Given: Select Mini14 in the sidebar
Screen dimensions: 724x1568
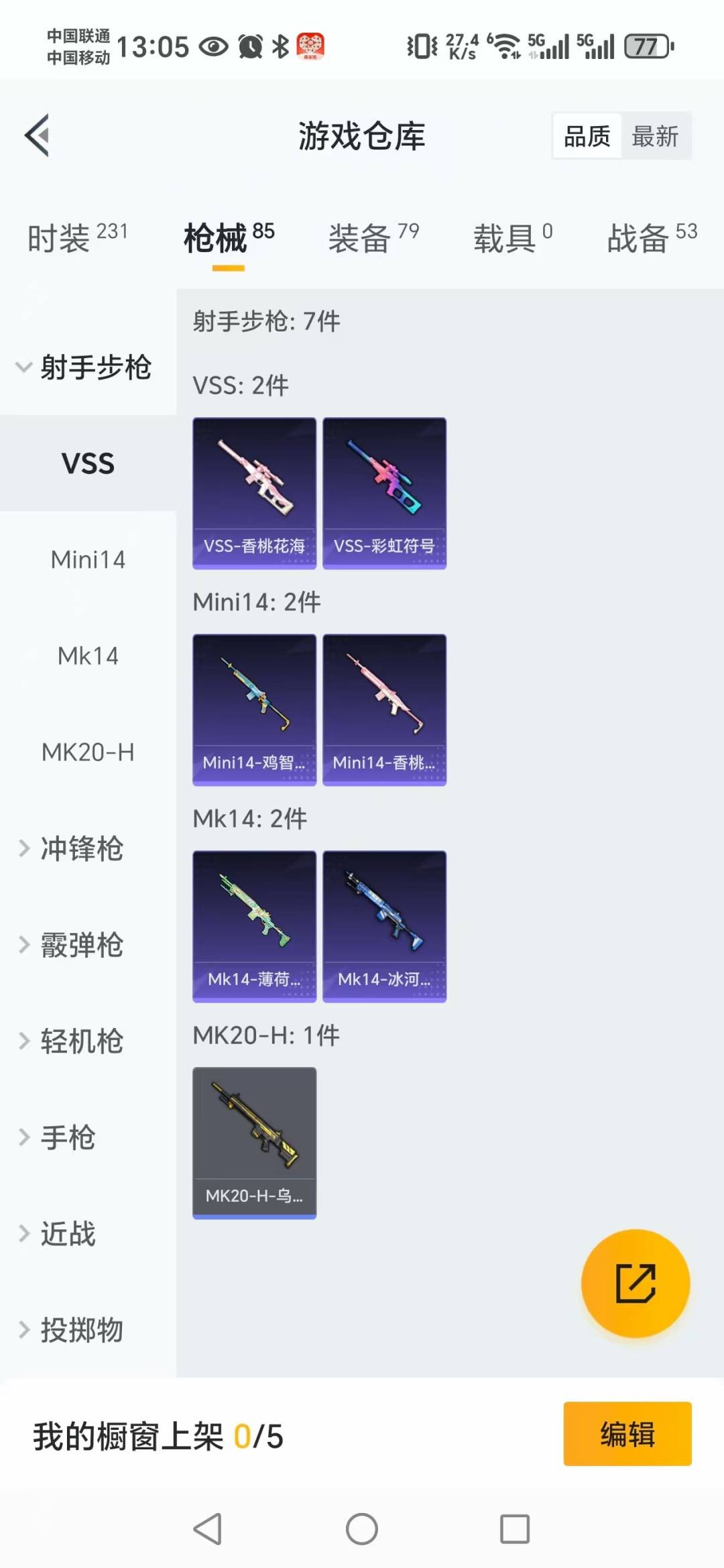Looking at the screenshot, I should pos(88,559).
